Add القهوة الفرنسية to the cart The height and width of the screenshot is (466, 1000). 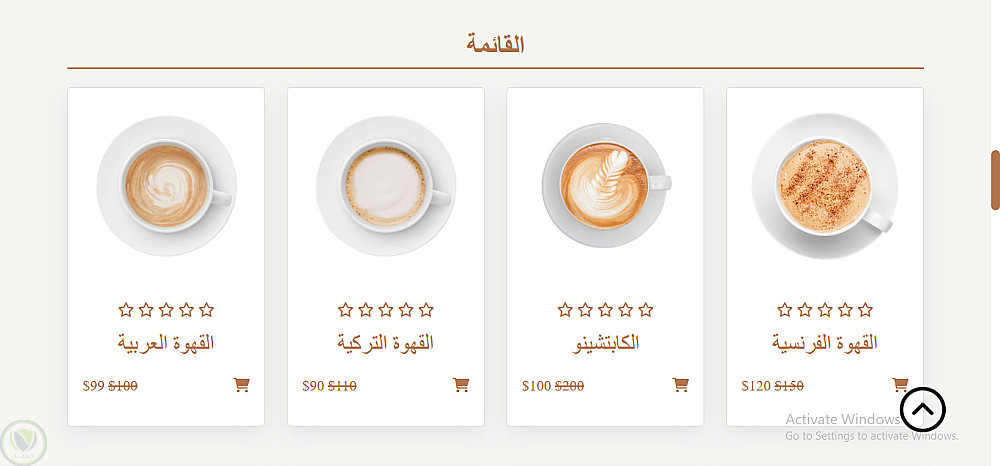(898, 382)
